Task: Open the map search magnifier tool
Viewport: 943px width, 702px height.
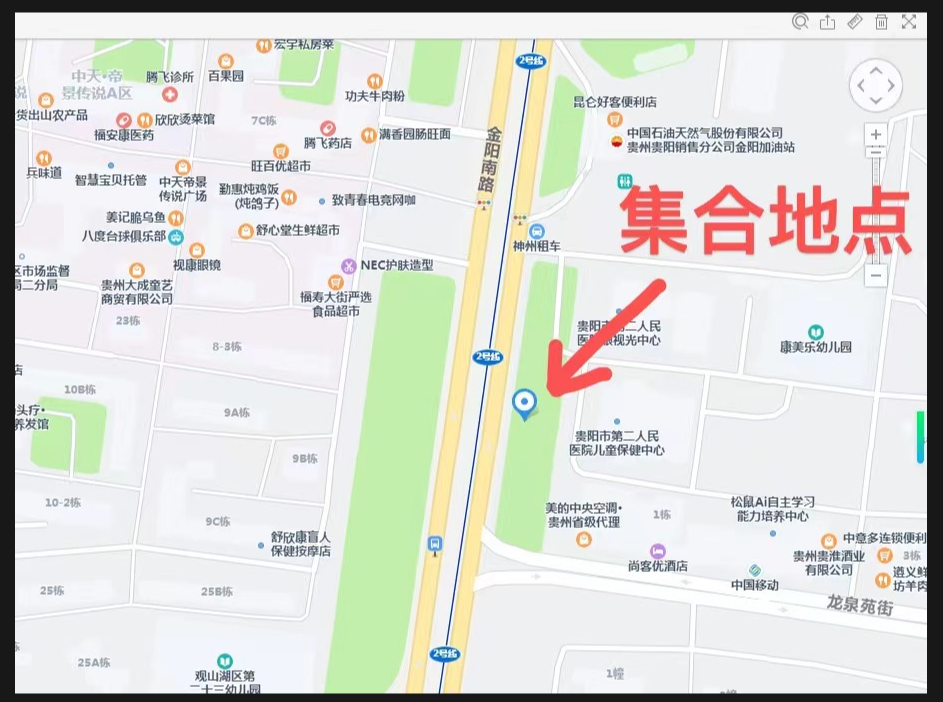Action: pos(800,22)
